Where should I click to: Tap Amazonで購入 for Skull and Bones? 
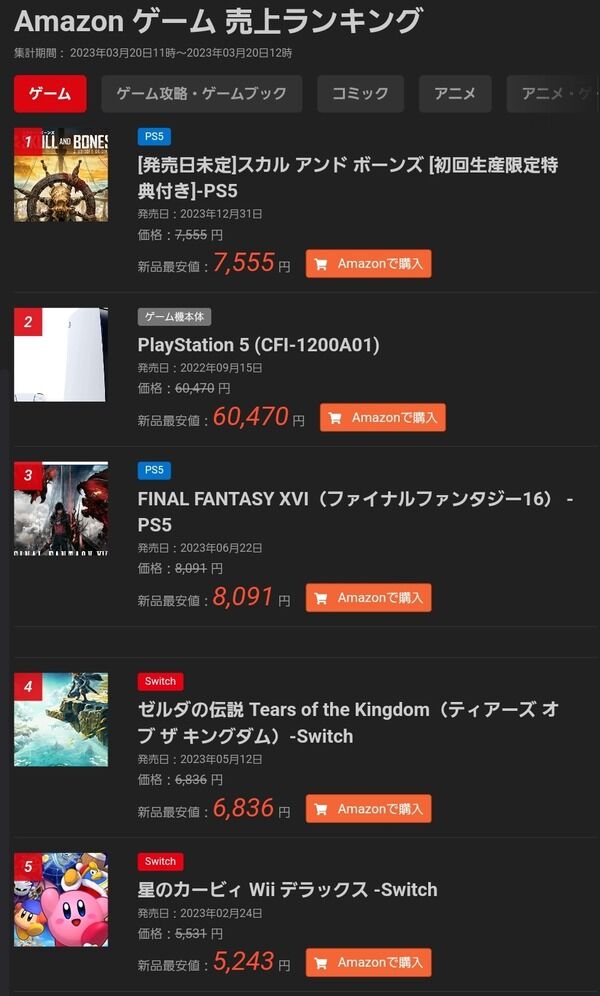pyautogui.click(x=368, y=264)
